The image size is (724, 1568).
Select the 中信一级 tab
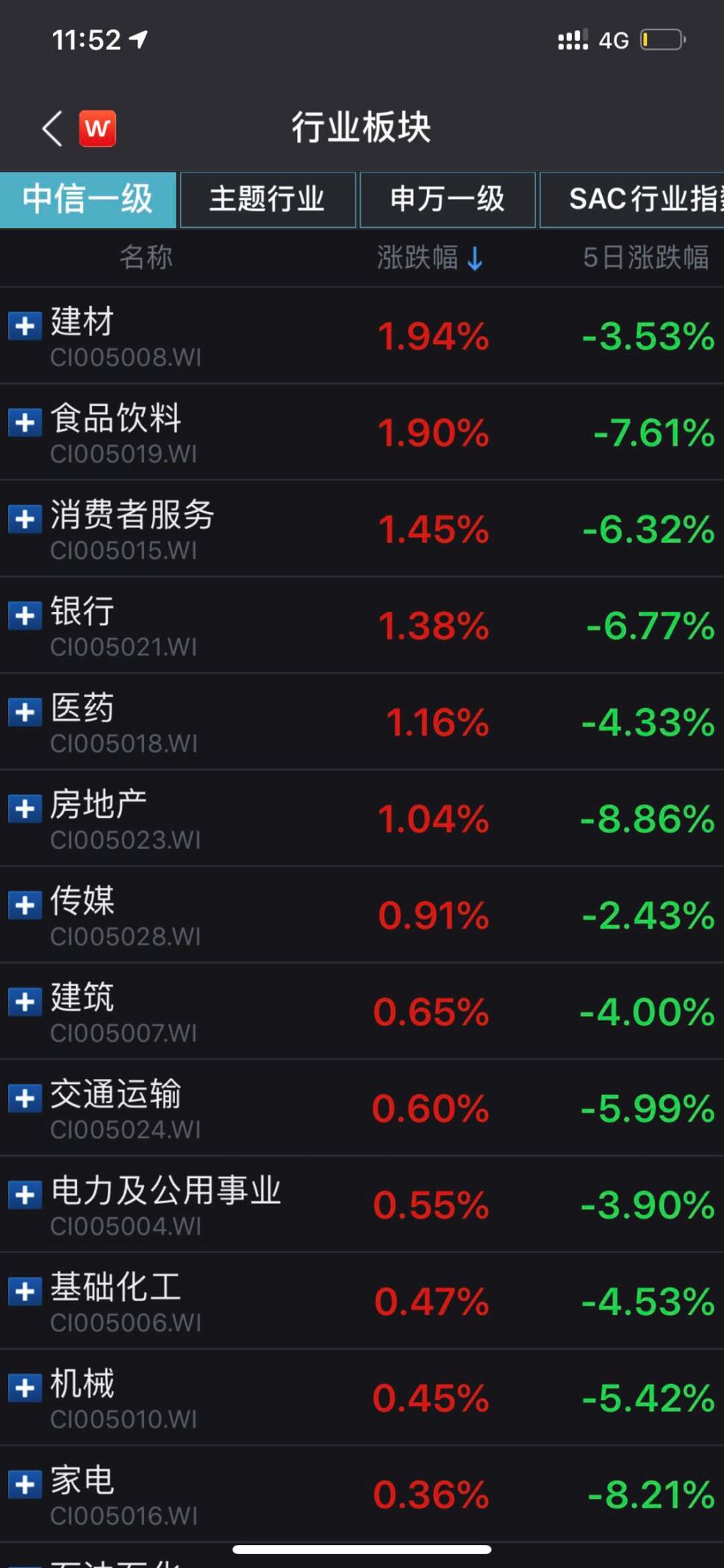(87, 199)
